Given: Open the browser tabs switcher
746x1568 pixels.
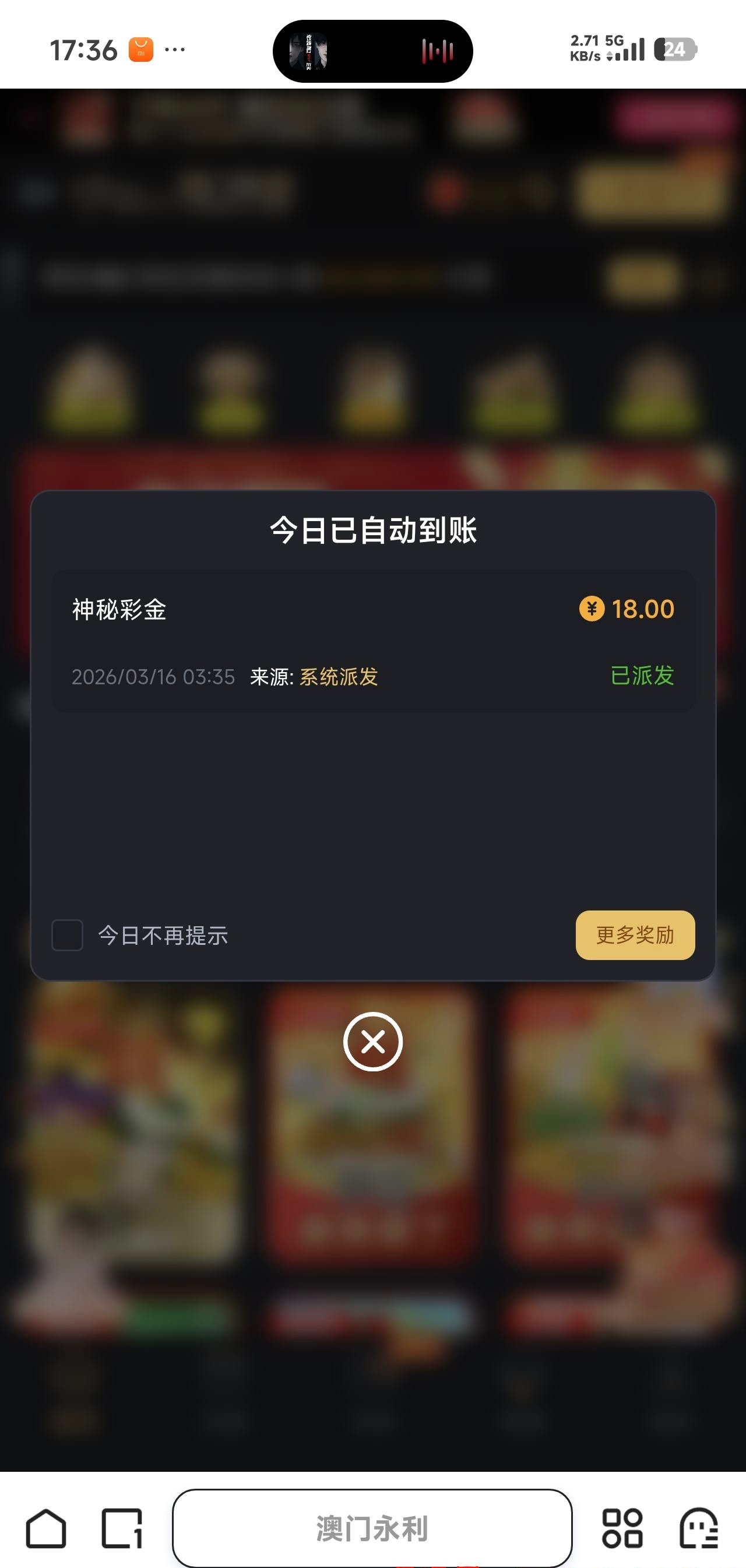Looking at the screenshot, I should 122,1528.
